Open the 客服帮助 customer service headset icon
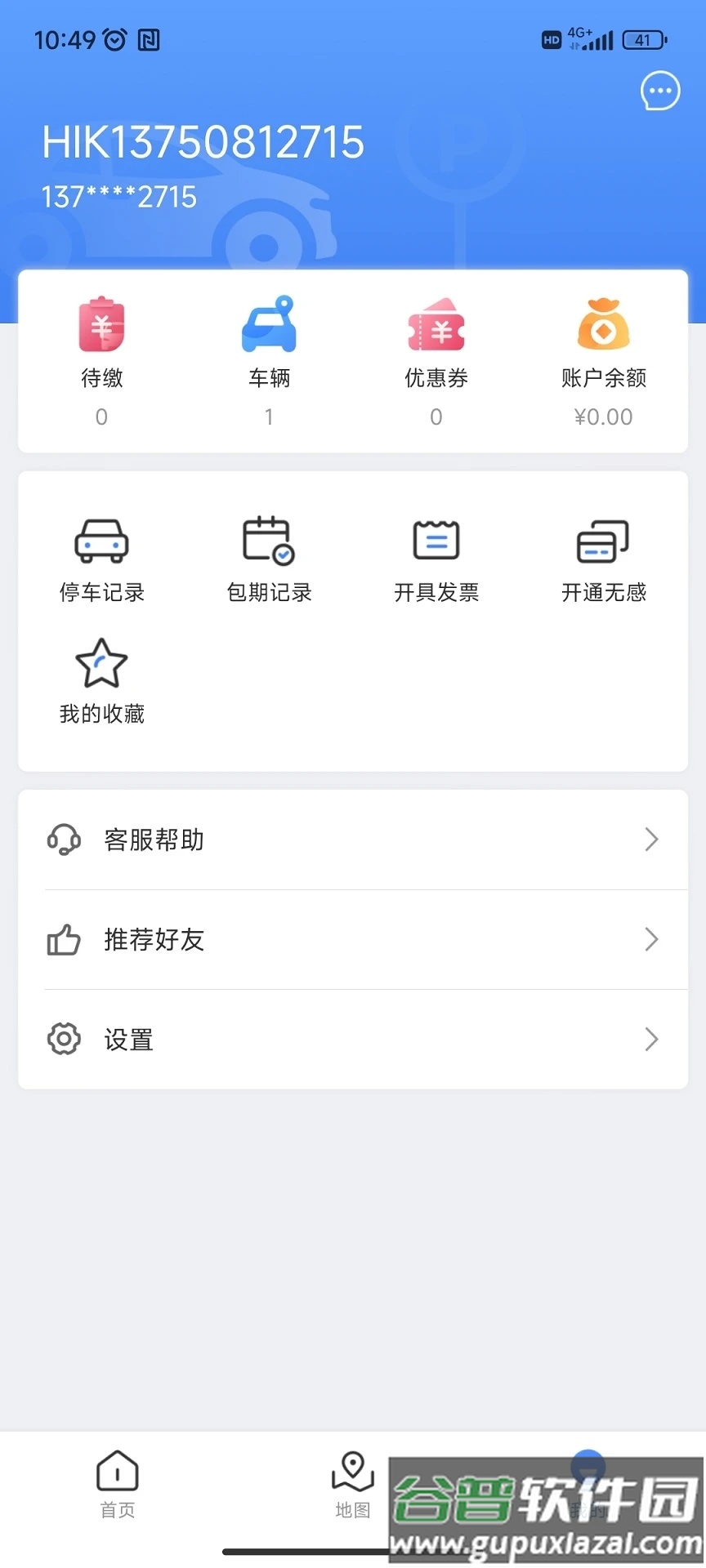This screenshot has width=706, height=1568. [64, 840]
